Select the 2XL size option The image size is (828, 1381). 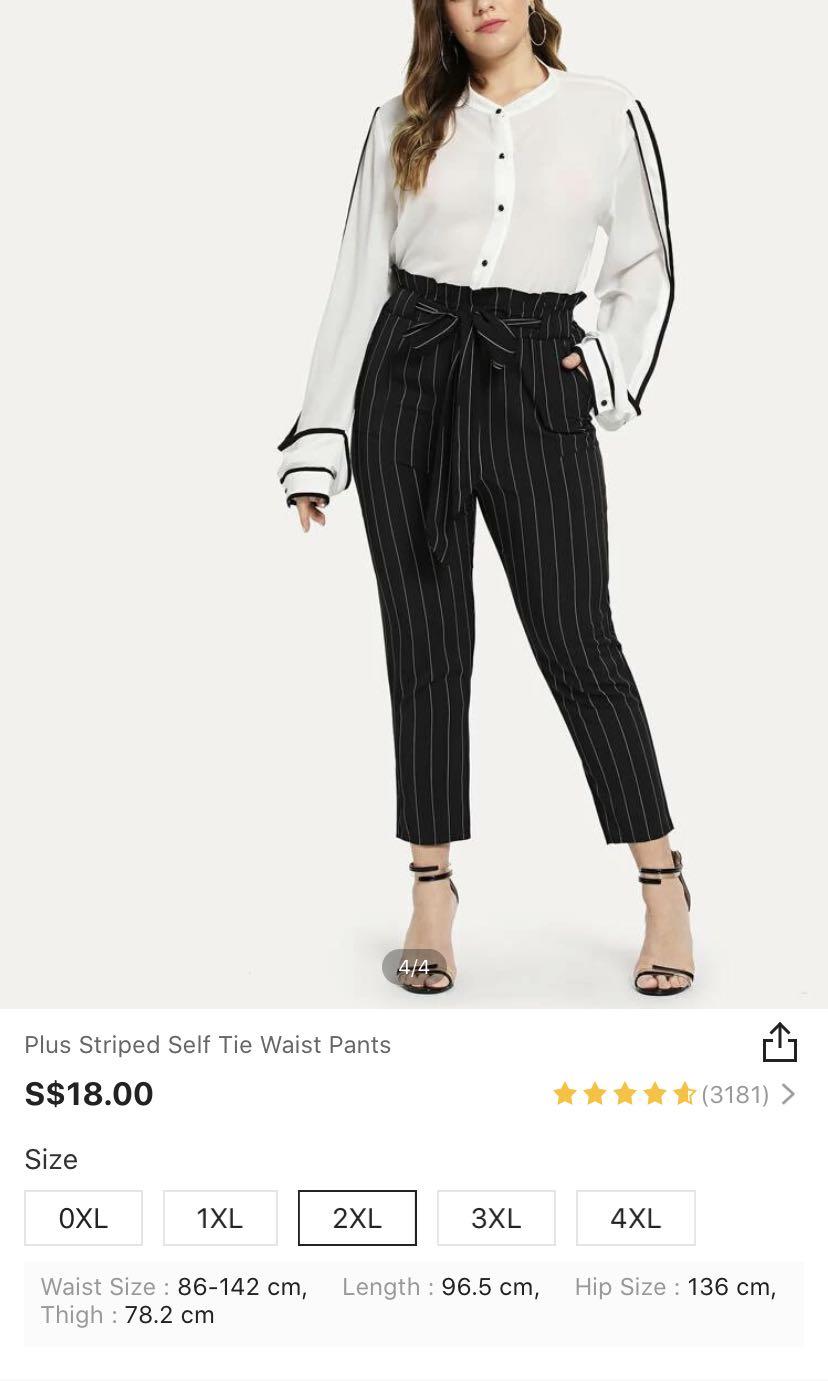pos(357,1218)
